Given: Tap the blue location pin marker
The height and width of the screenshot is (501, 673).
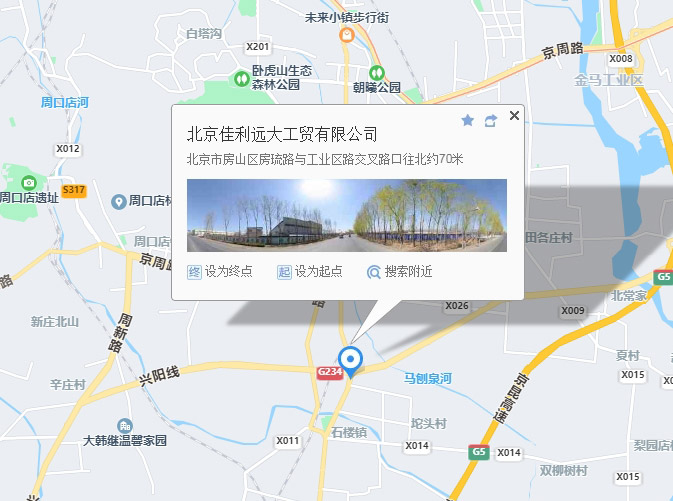Looking at the screenshot, I should (x=350, y=358).
